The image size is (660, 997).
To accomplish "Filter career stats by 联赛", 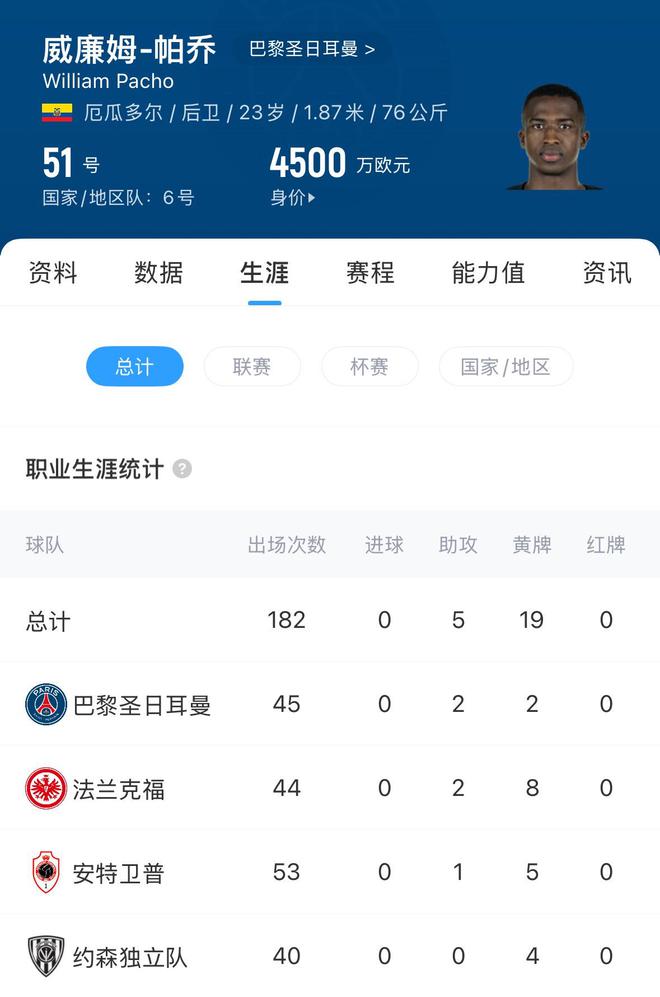I will coord(252,367).
